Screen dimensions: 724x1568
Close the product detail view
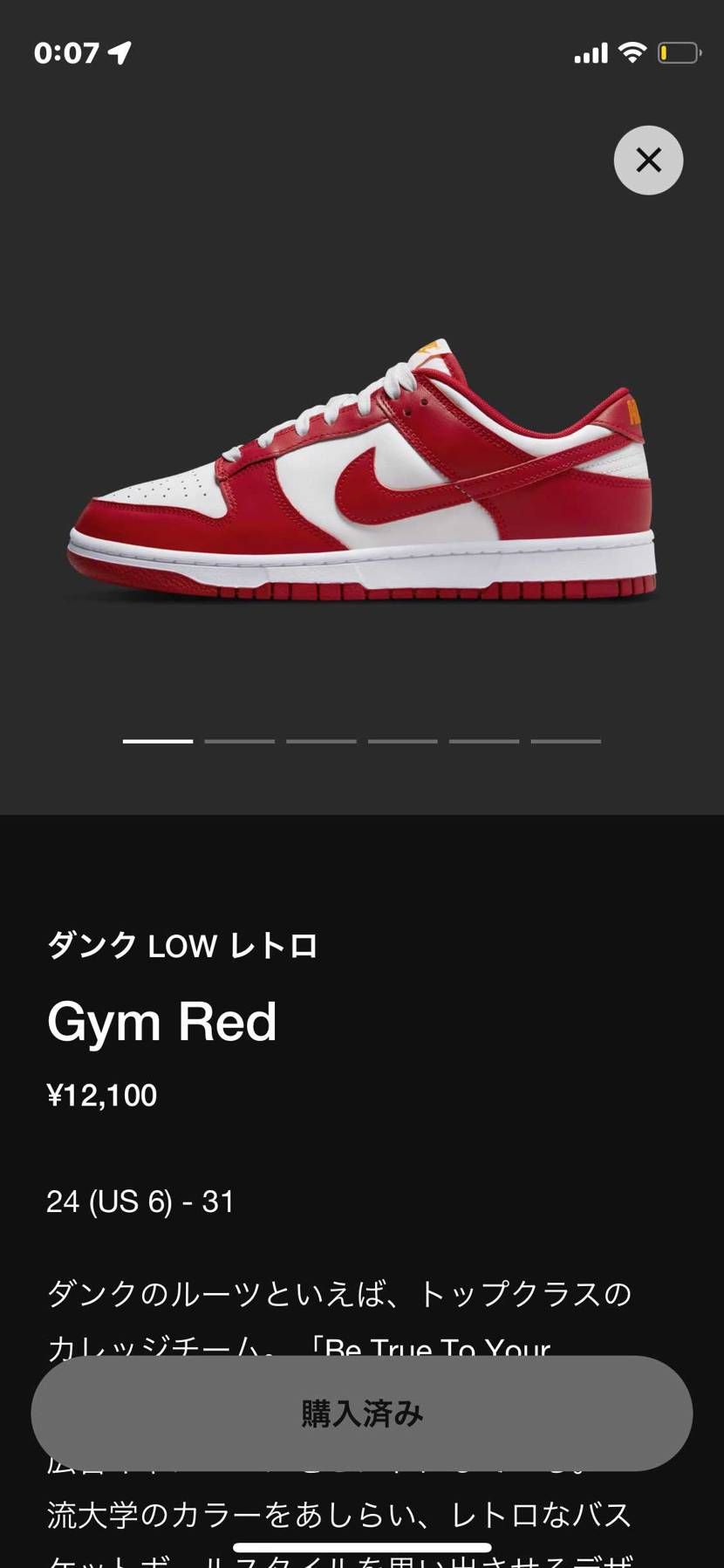coord(648,160)
